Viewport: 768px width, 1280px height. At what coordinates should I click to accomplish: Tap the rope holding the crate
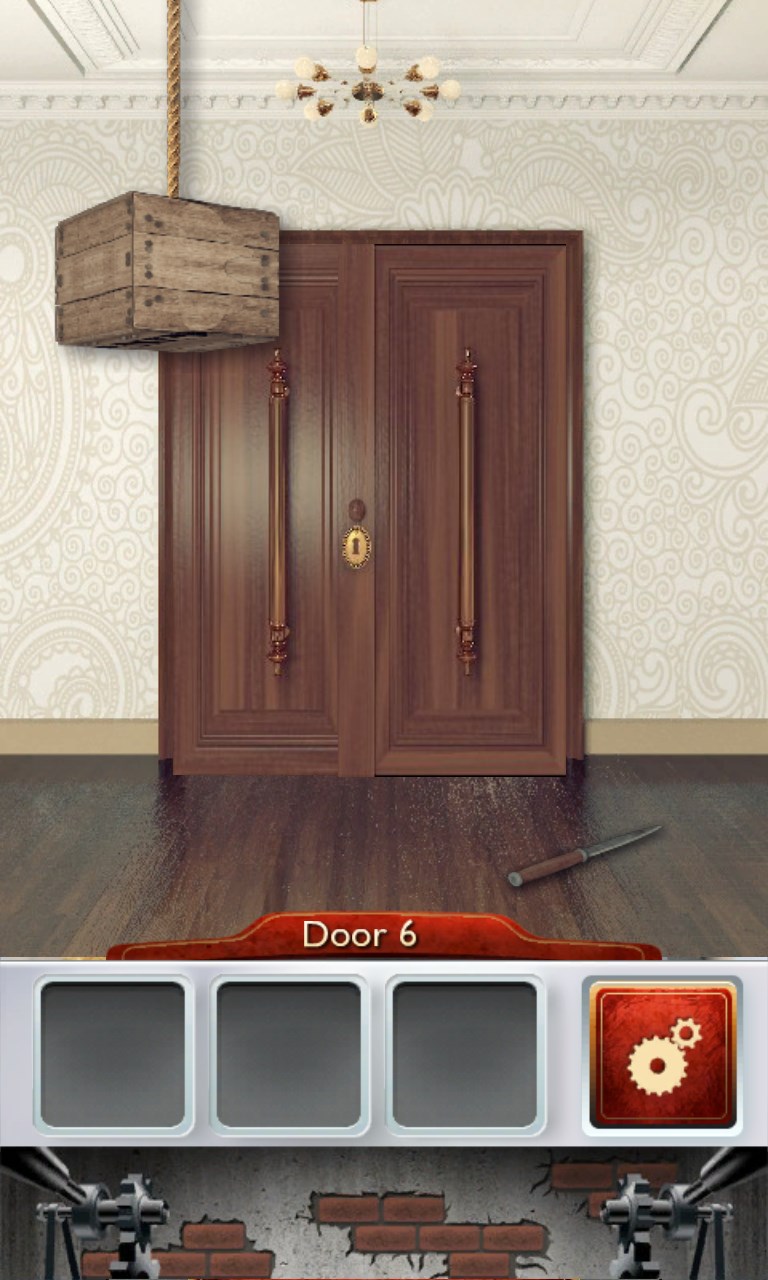click(x=173, y=100)
